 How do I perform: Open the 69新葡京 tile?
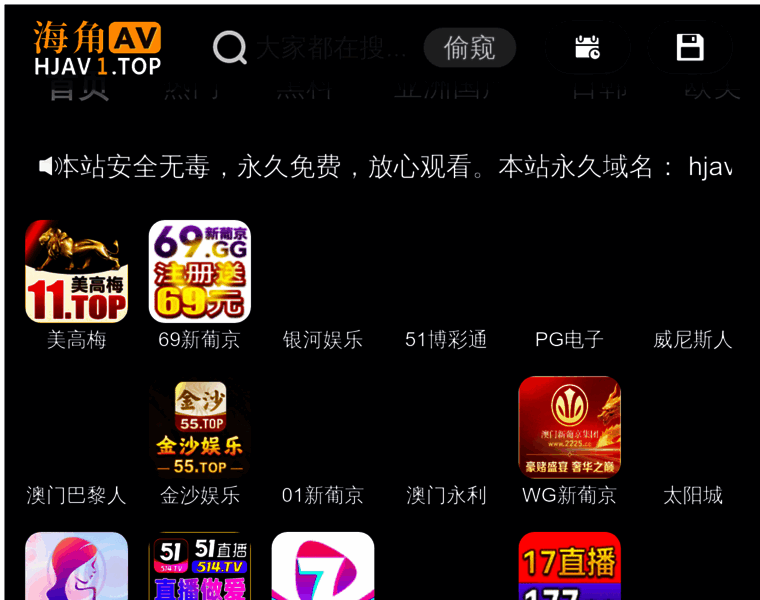(x=199, y=272)
